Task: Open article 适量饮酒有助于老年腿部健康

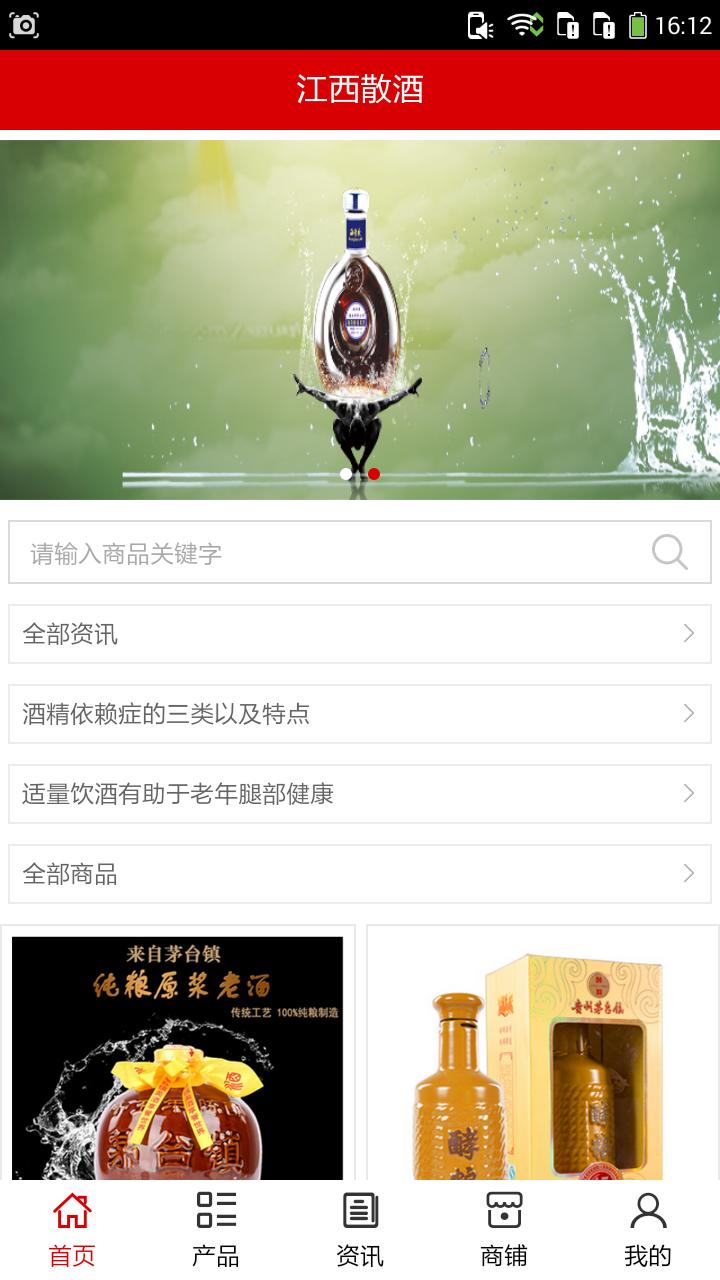Action: tap(360, 794)
